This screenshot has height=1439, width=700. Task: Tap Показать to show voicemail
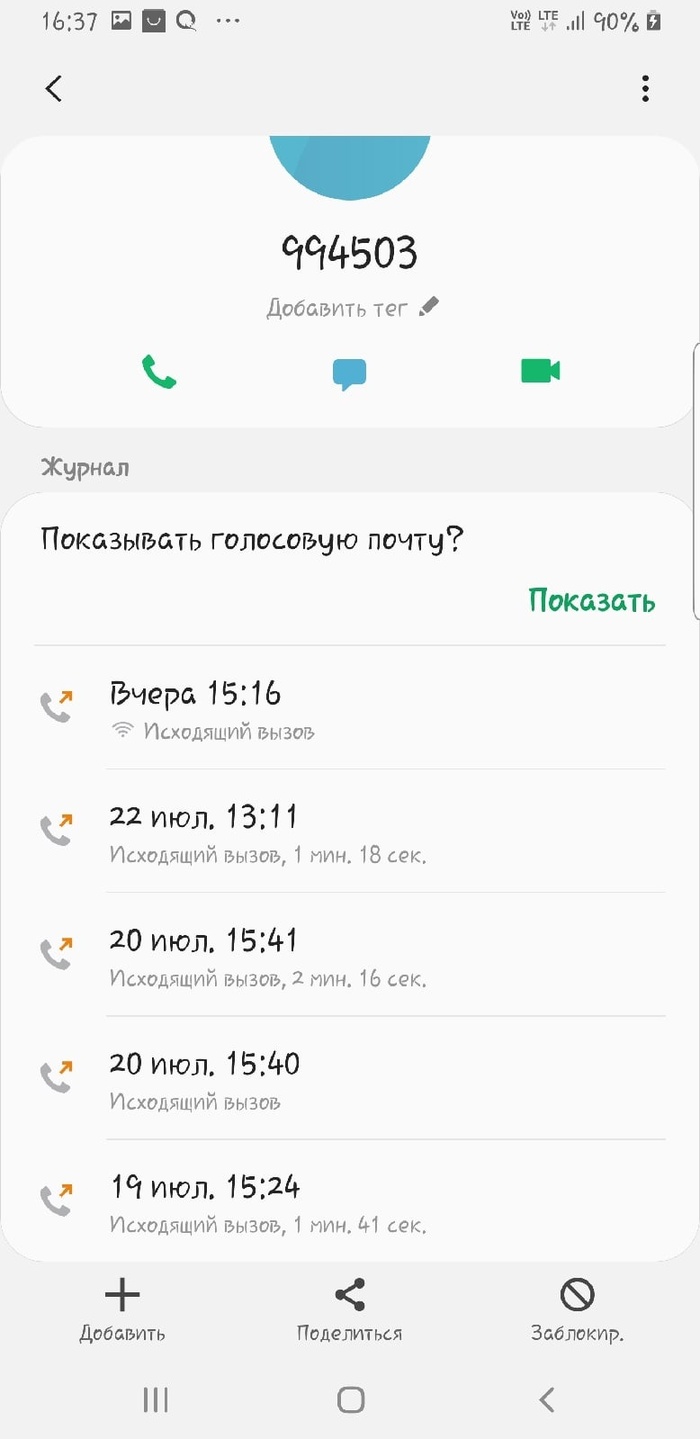pyautogui.click(x=591, y=600)
